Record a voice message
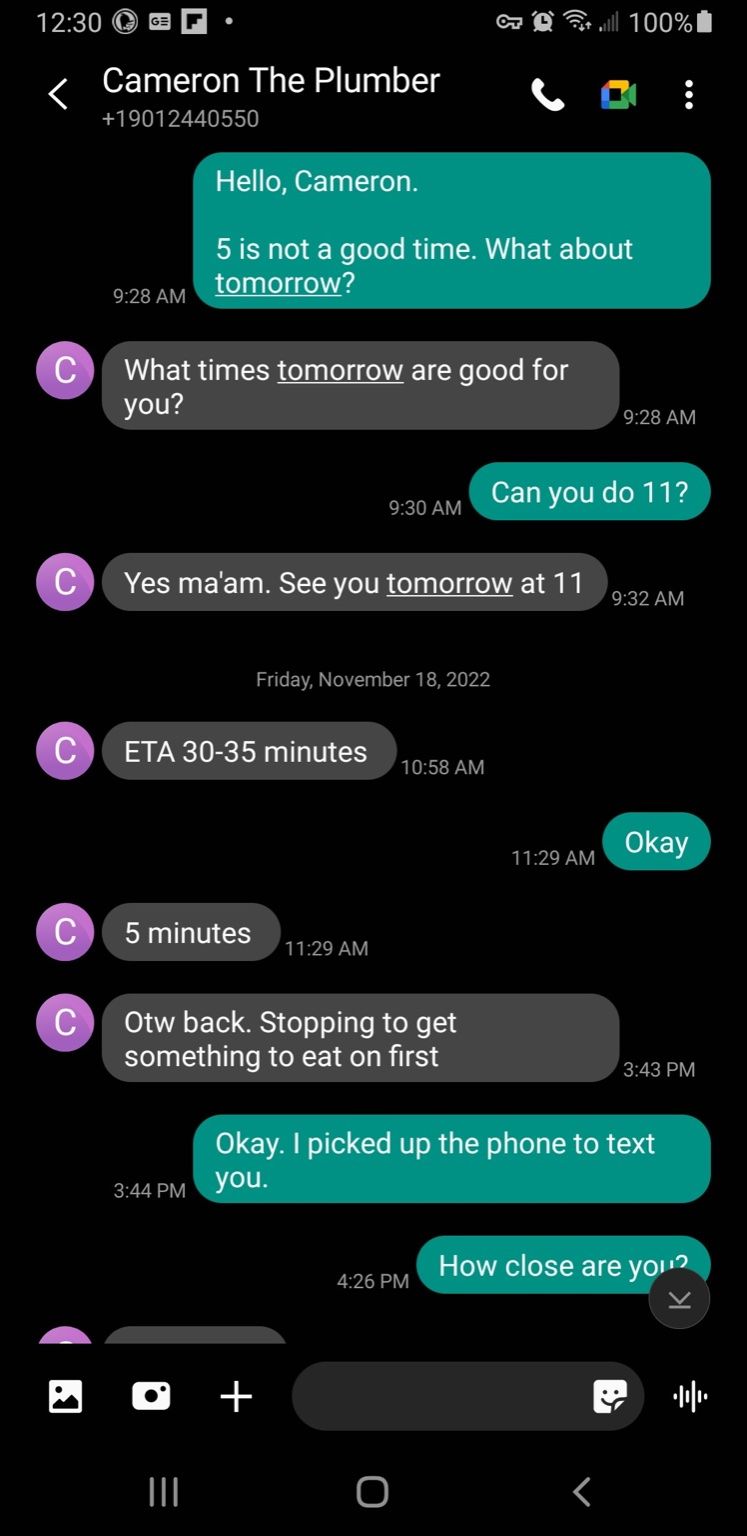The width and height of the screenshot is (747, 1536). point(690,1396)
